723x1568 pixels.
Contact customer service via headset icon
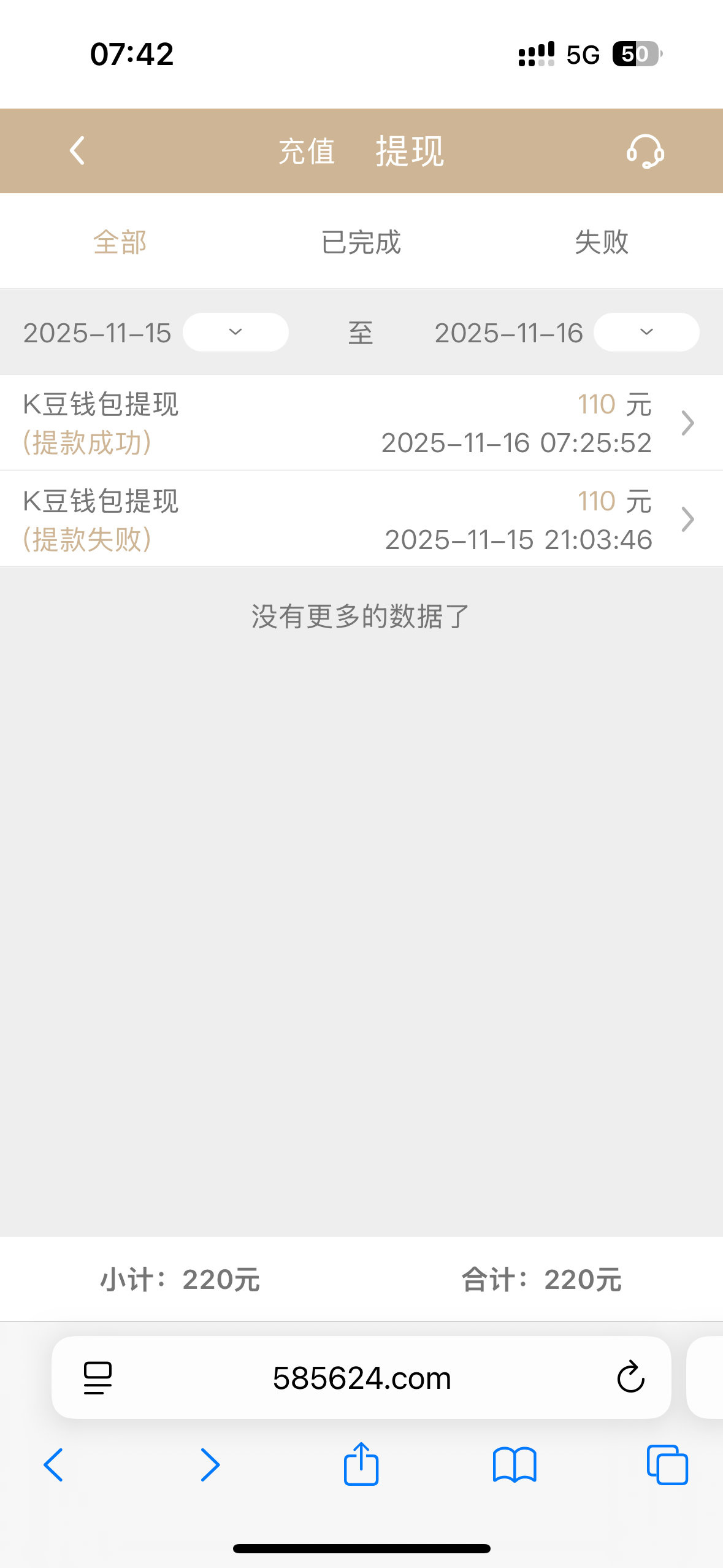[x=645, y=151]
